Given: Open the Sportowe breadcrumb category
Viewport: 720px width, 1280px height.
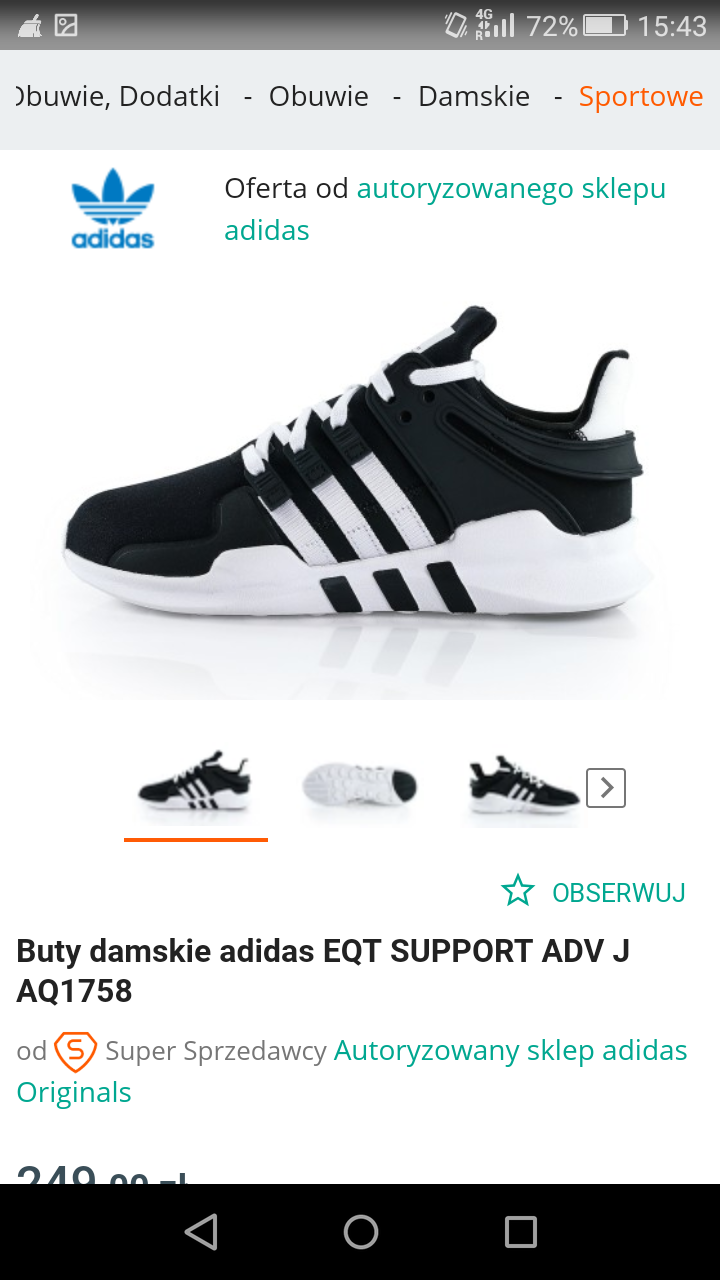Looking at the screenshot, I should tap(641, 97).
